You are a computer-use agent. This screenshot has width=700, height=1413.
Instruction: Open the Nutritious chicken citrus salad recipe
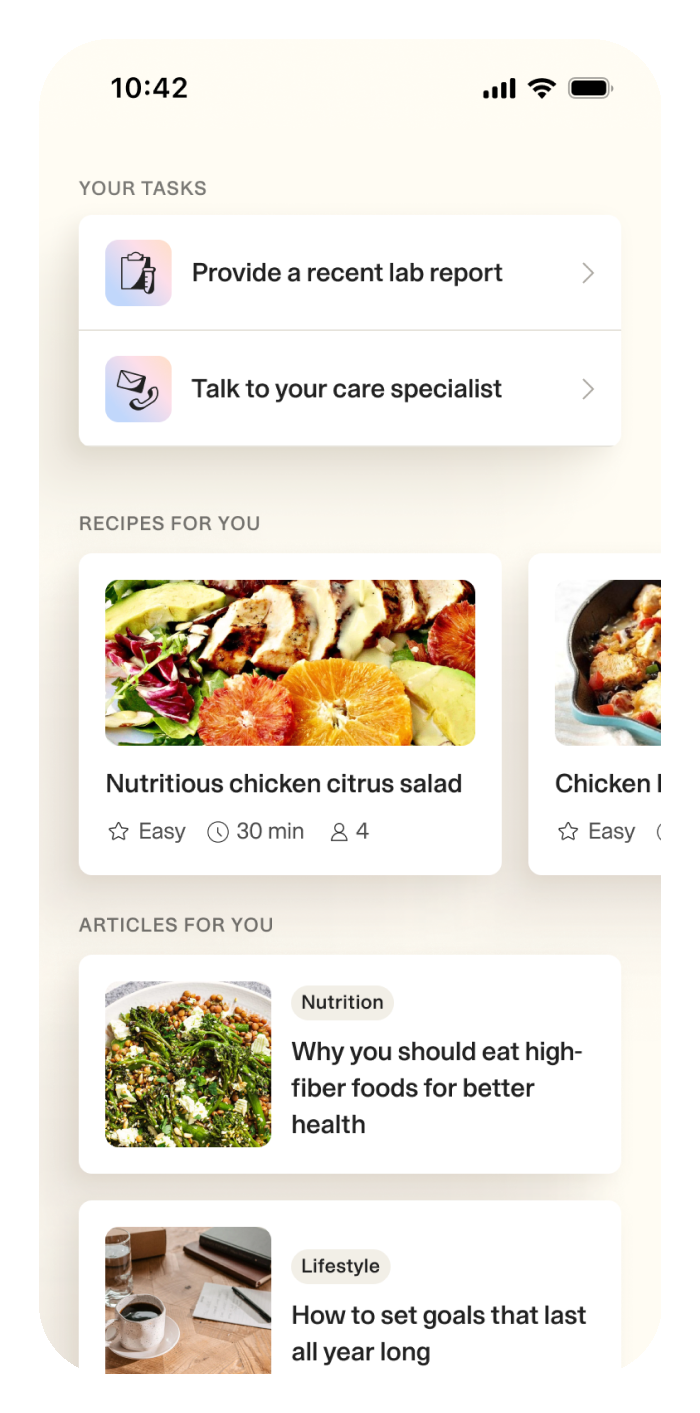(x=289, y=714)
